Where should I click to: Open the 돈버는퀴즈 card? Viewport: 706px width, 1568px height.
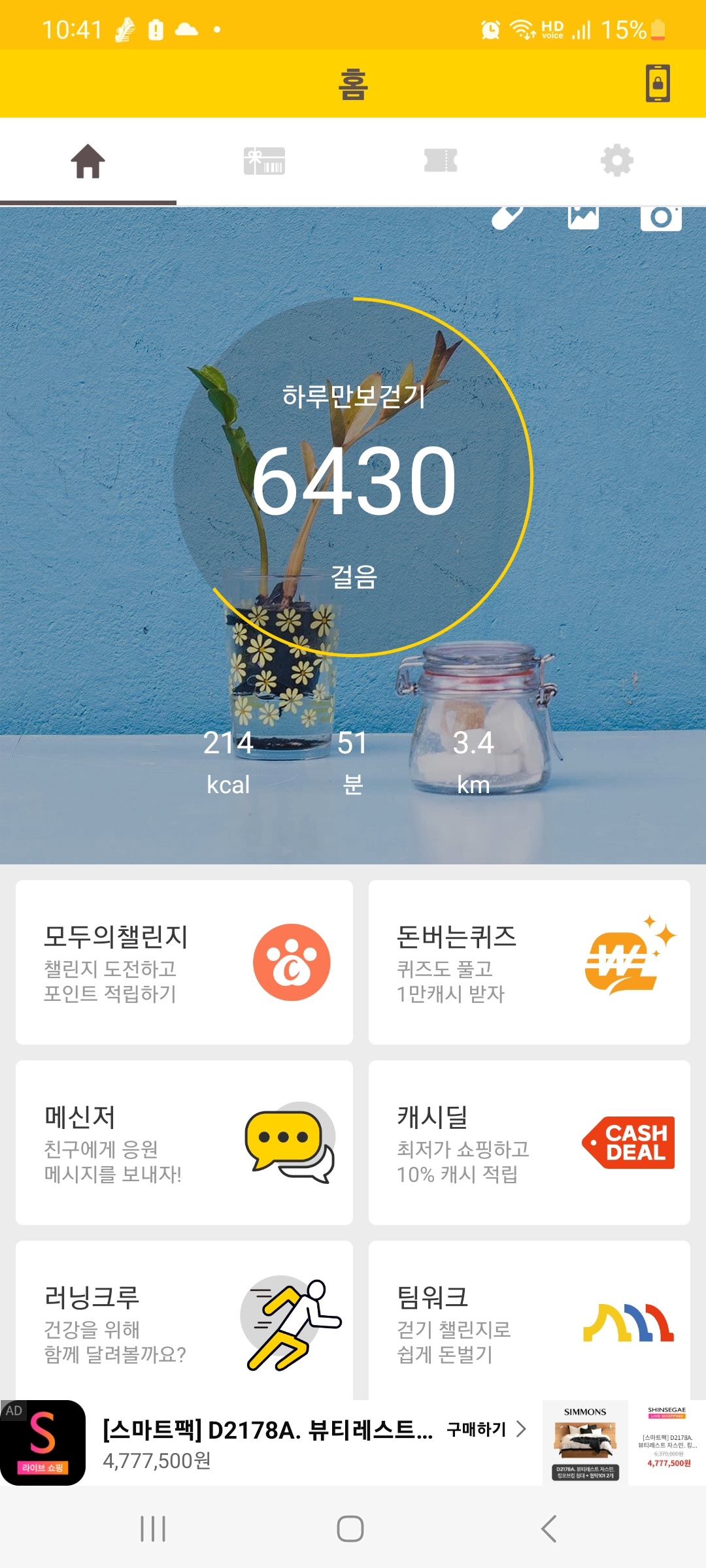[529, 962]
